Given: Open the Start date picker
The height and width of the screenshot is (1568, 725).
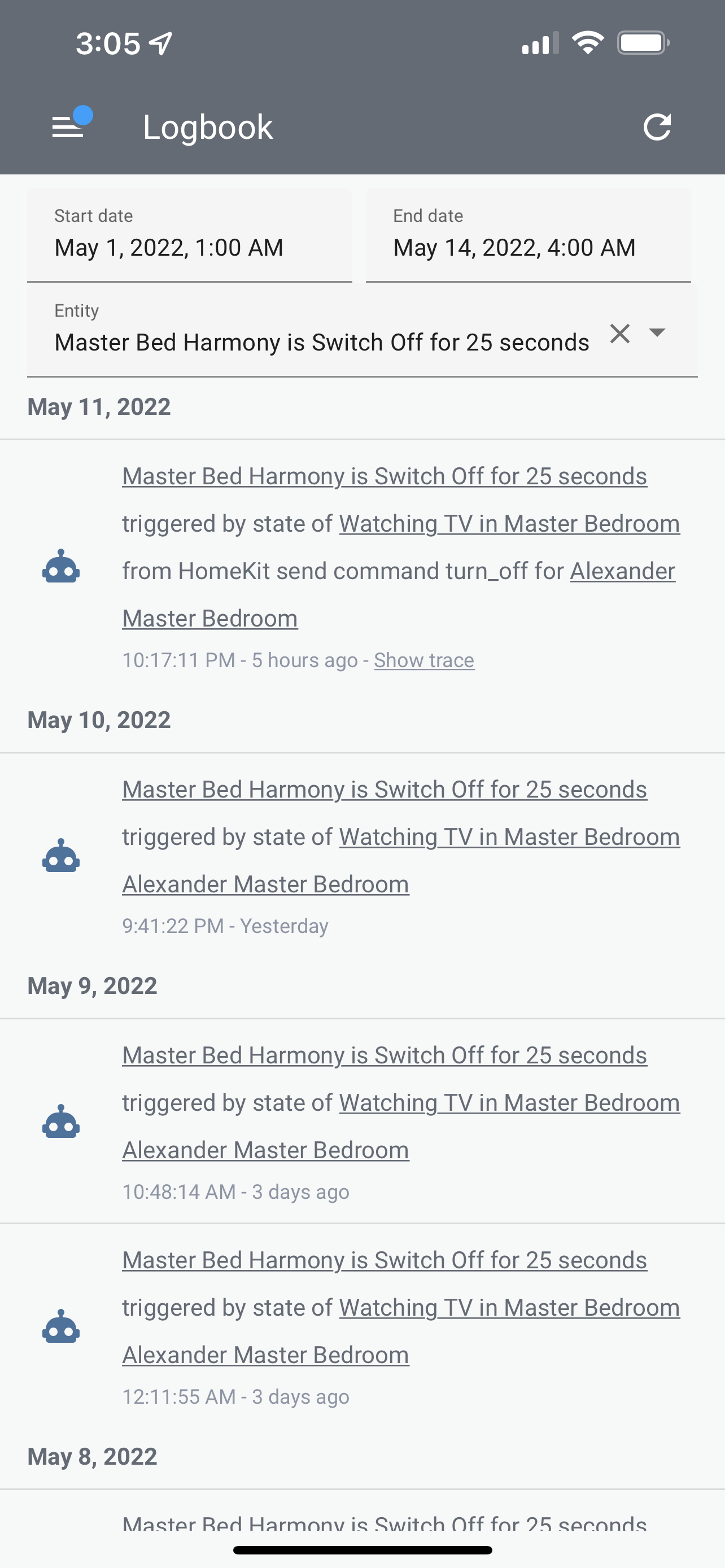Looking at the screenshot, I should pyautogui.click(x=189, y=235).
